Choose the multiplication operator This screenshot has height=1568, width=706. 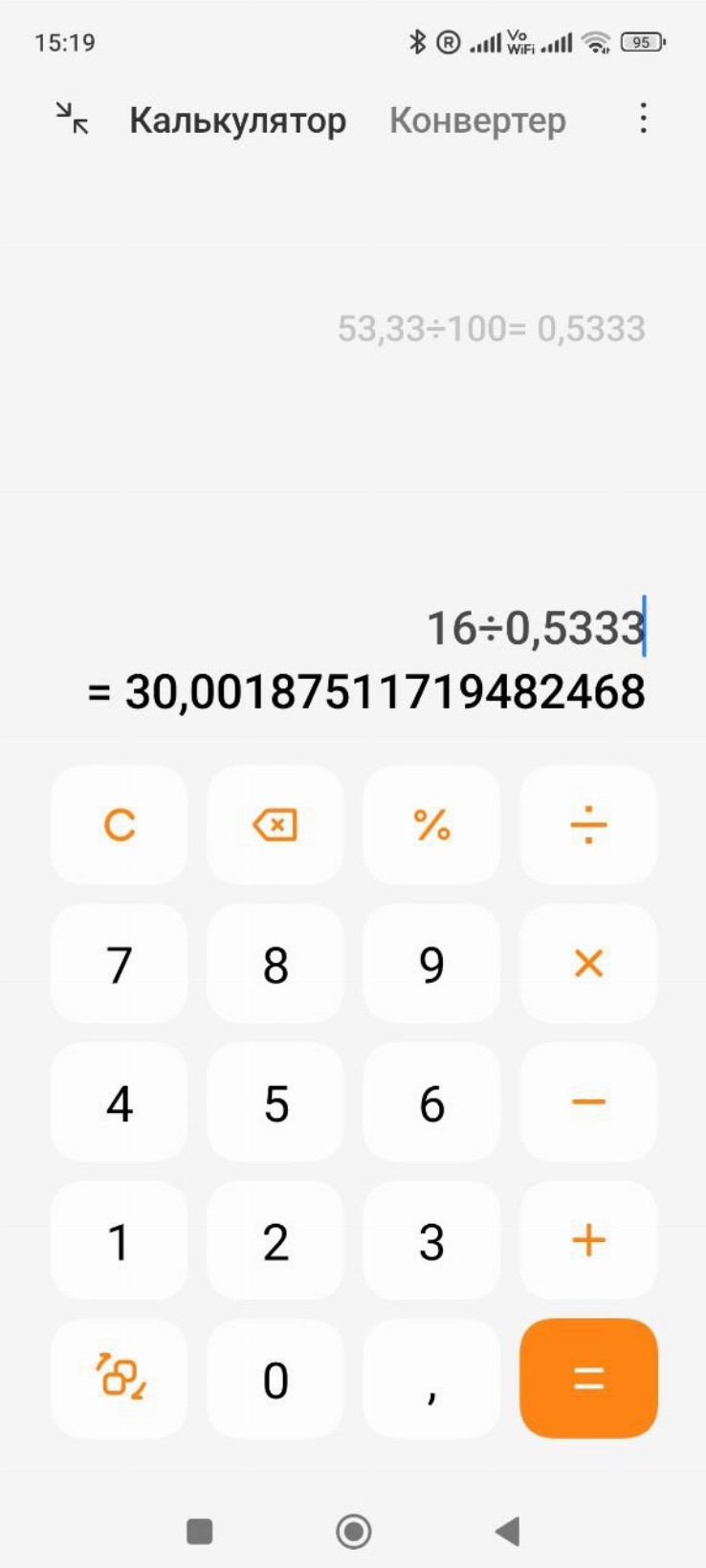point(588,964)
